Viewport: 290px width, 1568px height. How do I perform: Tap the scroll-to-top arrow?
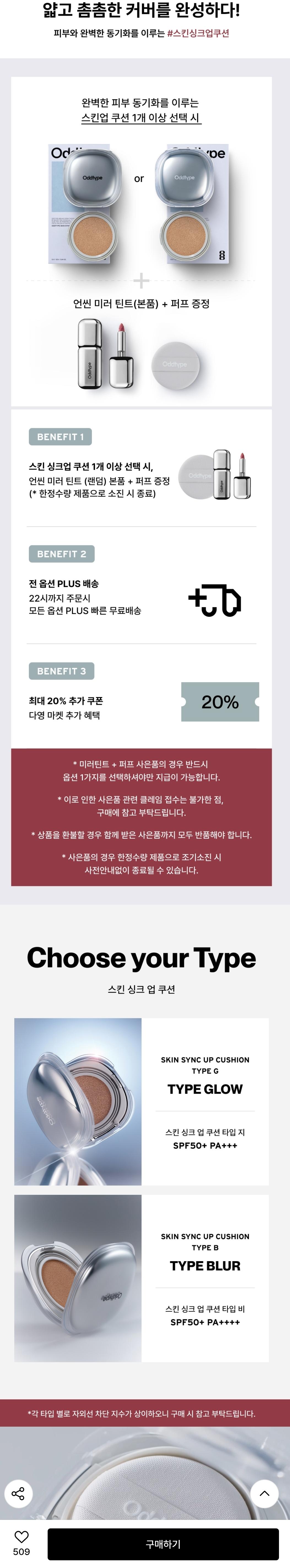264,1493
